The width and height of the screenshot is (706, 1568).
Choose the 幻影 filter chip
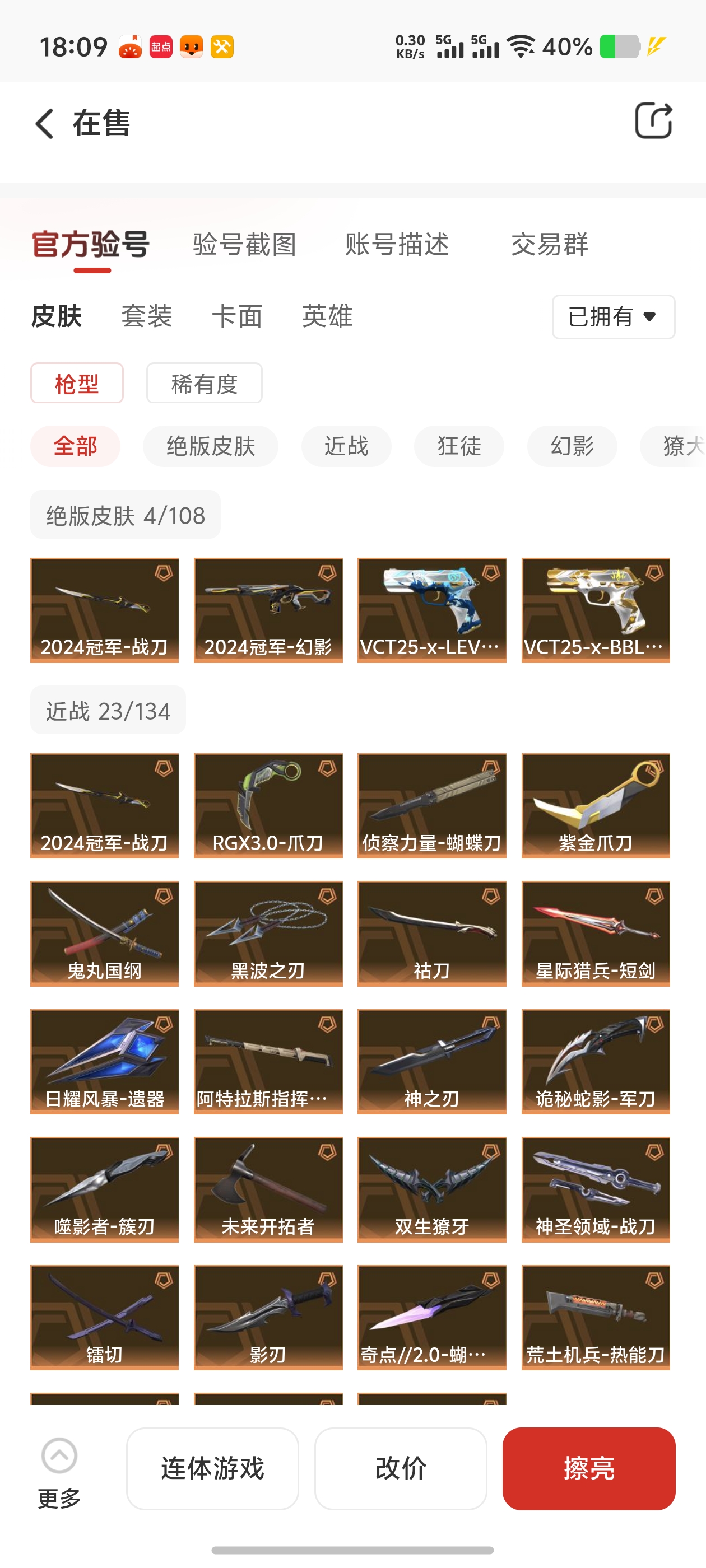coord(572,446)
